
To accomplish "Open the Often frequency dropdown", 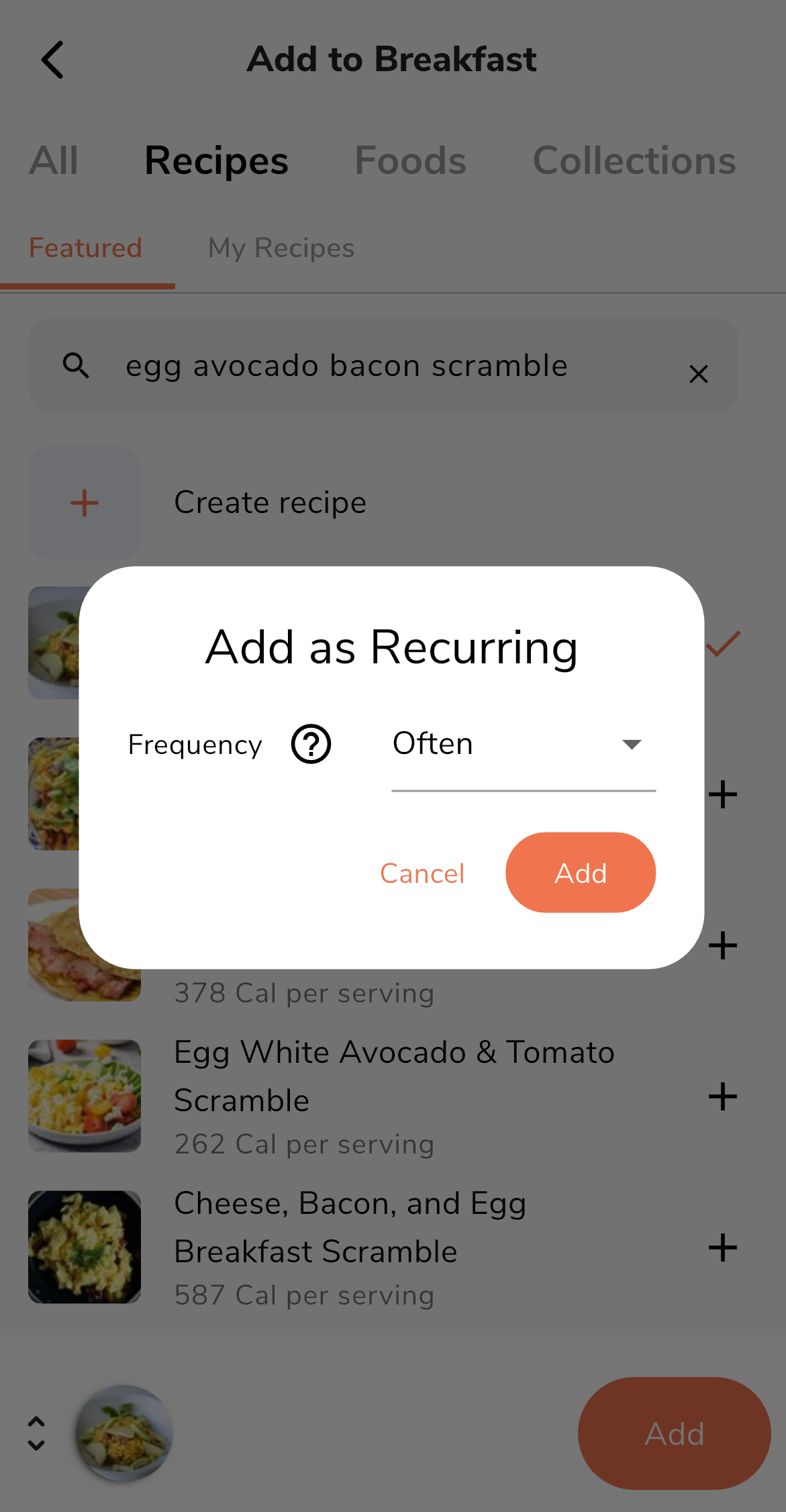I will [523, 745].
